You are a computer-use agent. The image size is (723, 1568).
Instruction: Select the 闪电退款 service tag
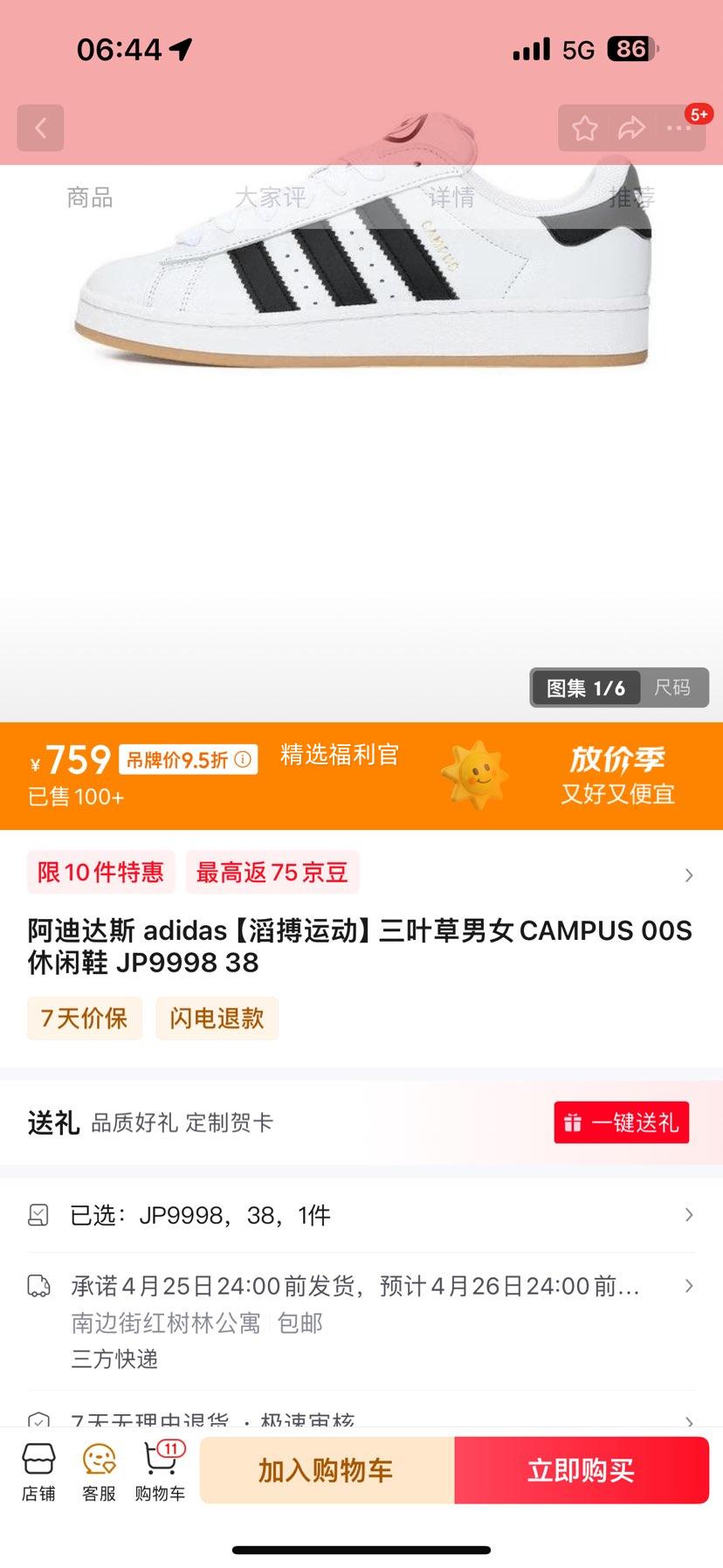click(x=217, y=1019)
